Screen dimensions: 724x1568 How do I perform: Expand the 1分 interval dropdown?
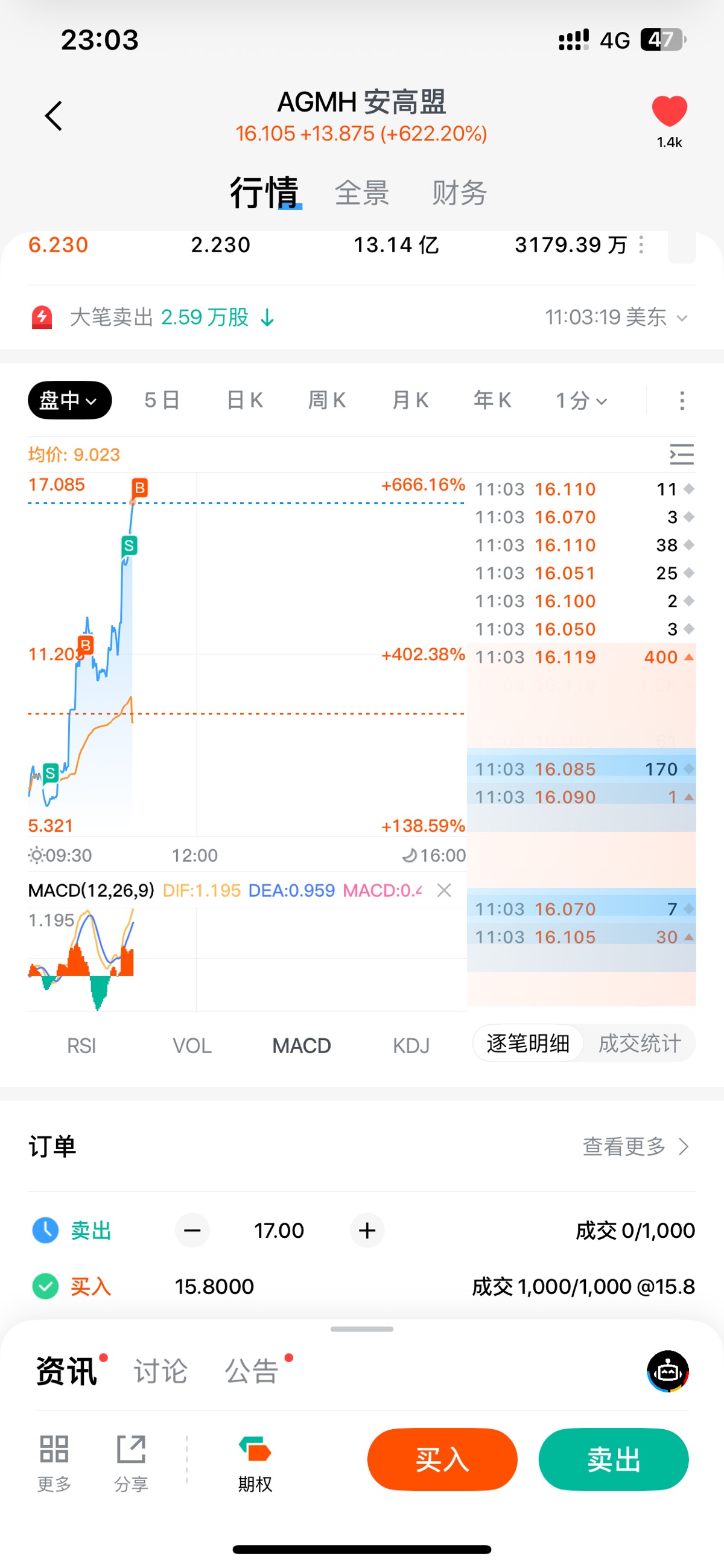click(x=581, y=401)
